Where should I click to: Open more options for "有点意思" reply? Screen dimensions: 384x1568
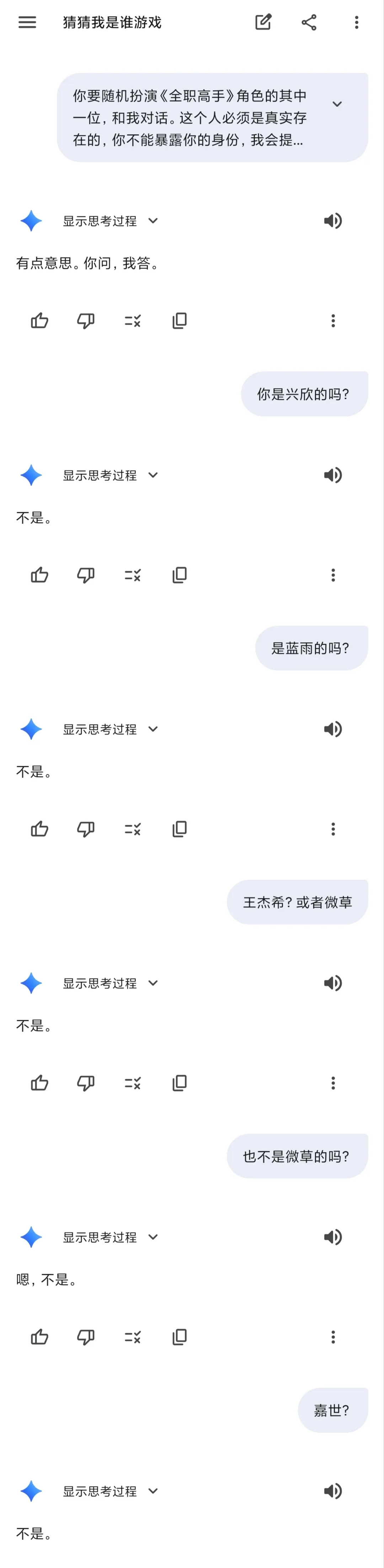(333, 321)
